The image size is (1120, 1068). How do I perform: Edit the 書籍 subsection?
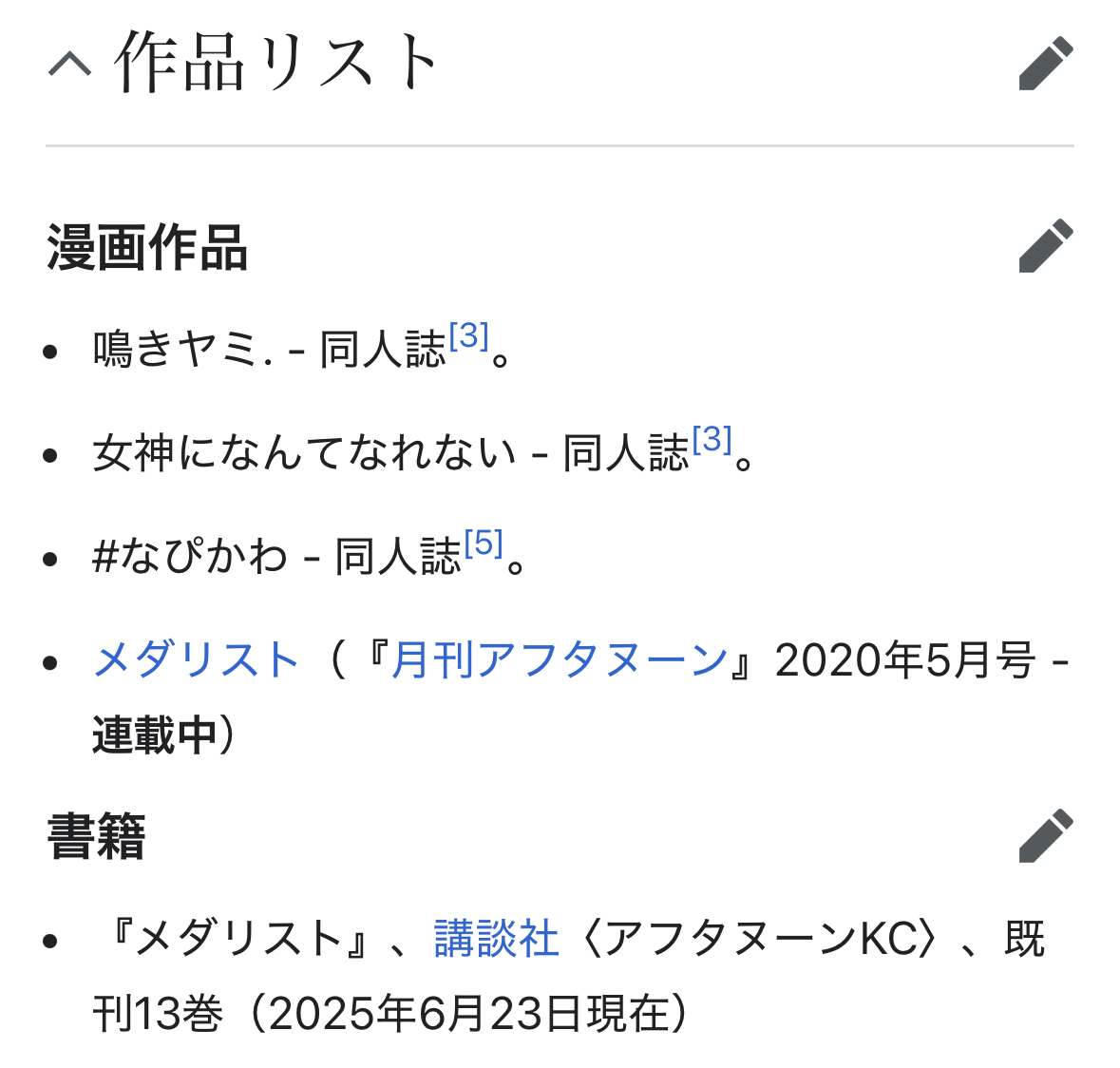pyautogui.click(x=1045, y=836)
